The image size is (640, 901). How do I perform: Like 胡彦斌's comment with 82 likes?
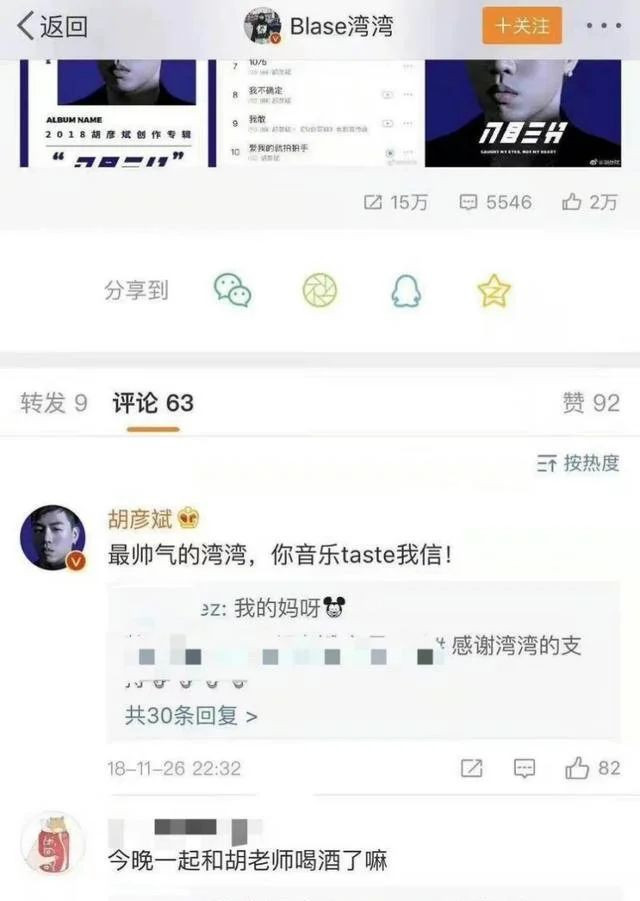pyautogui.click(x=591, y=768)
